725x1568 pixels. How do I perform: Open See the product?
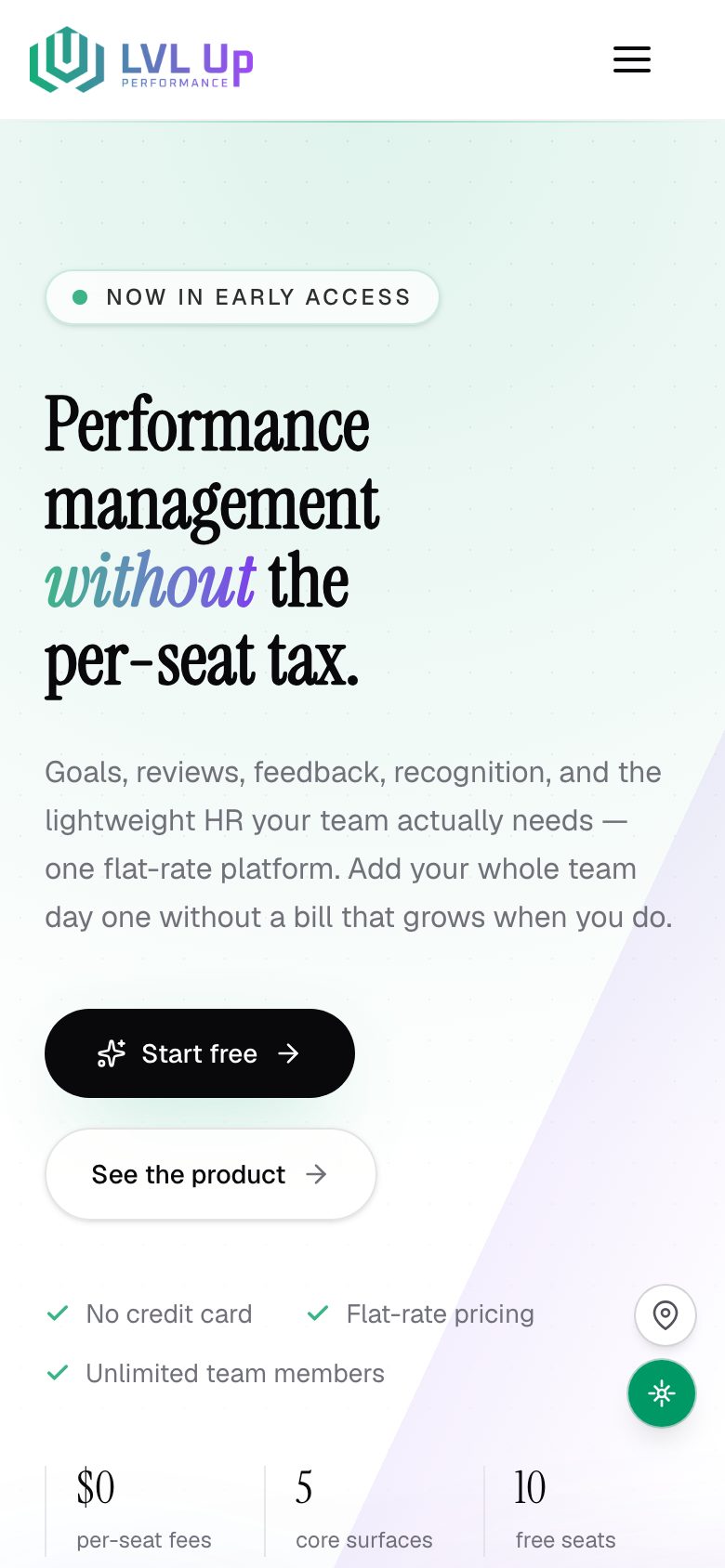(211, 1174)
